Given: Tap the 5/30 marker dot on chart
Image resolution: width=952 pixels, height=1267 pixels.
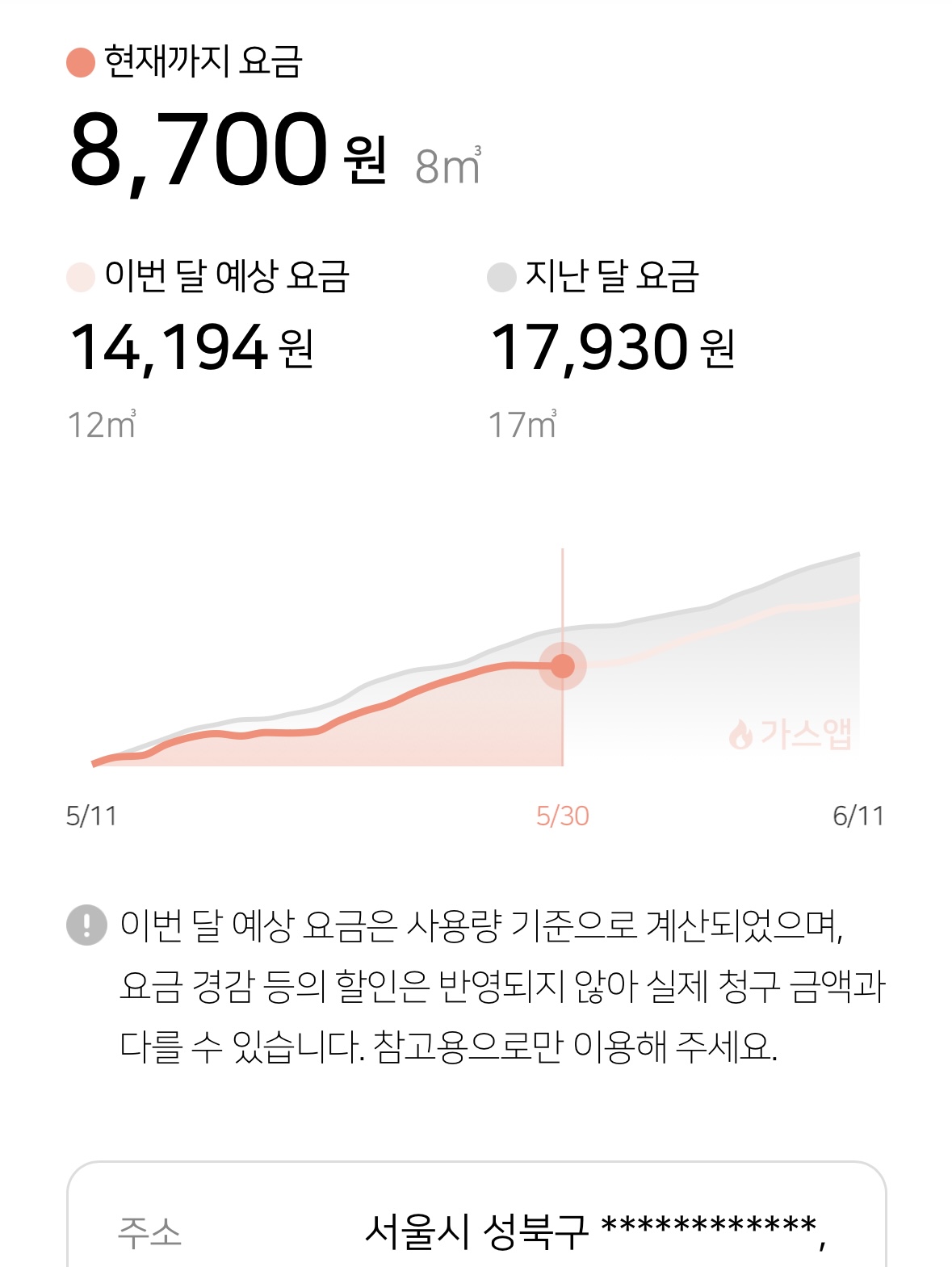Looking at the screenshot, I should [x=563, y=666].
